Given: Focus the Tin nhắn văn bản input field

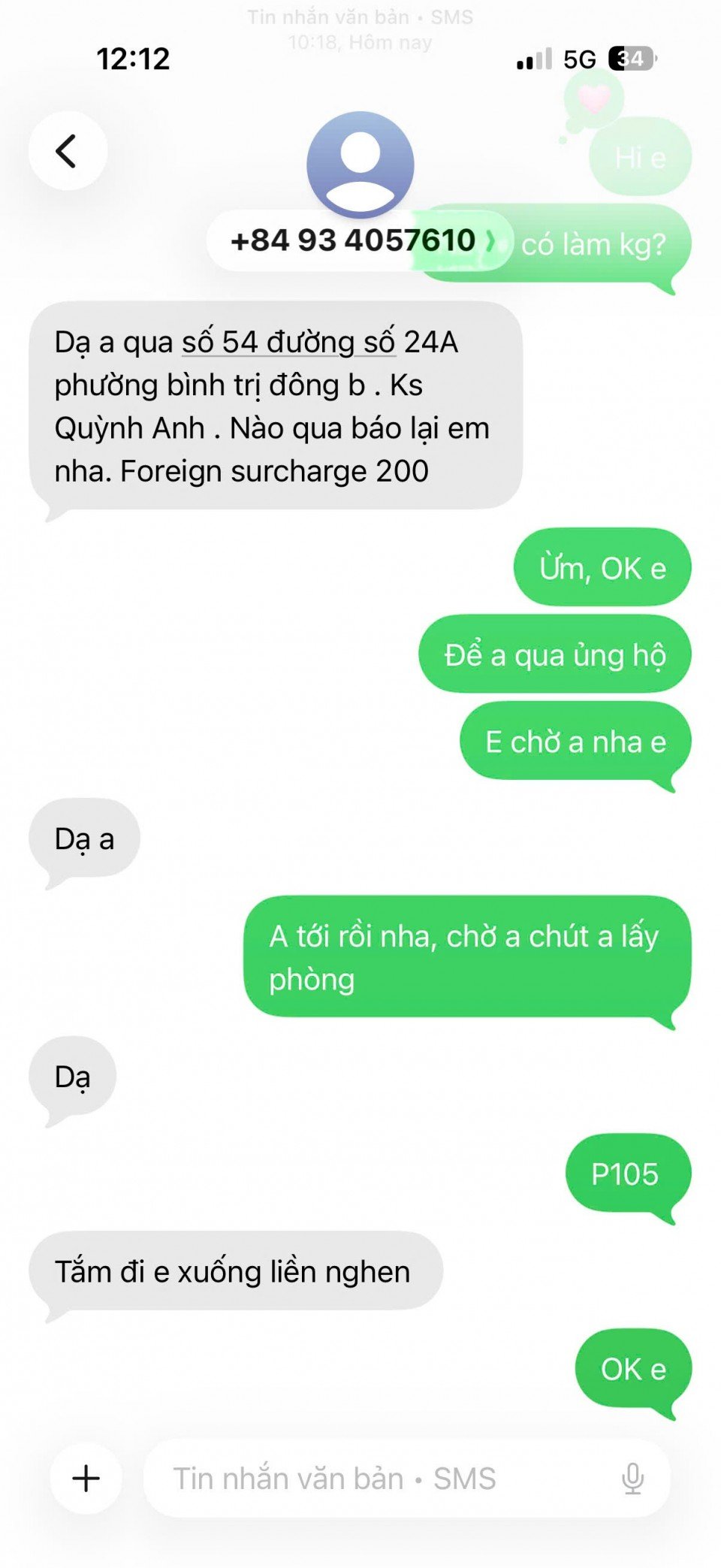Looking at the screenshot, I should [376, 1478].
